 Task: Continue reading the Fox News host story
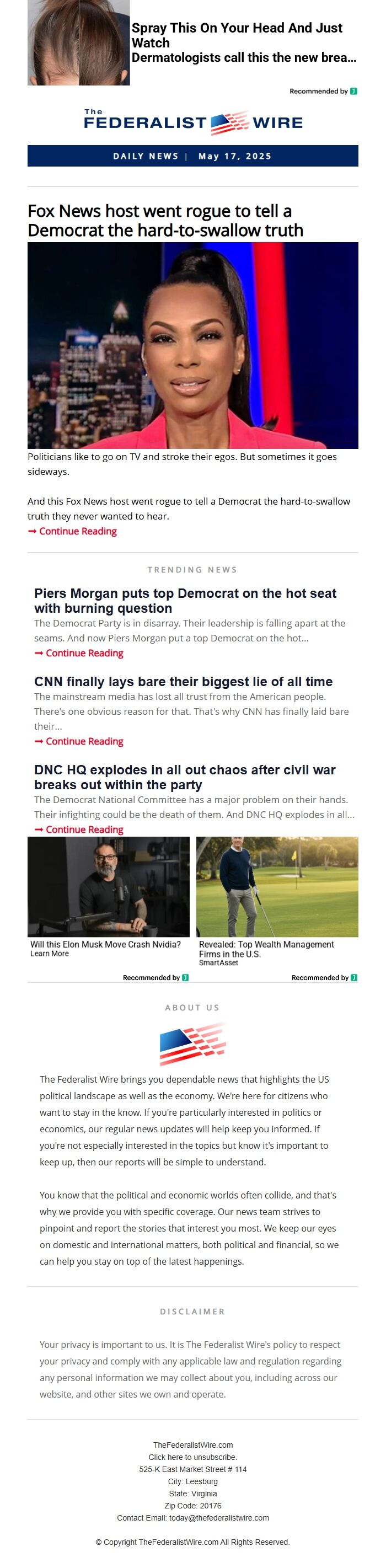(x=77, y=531)
